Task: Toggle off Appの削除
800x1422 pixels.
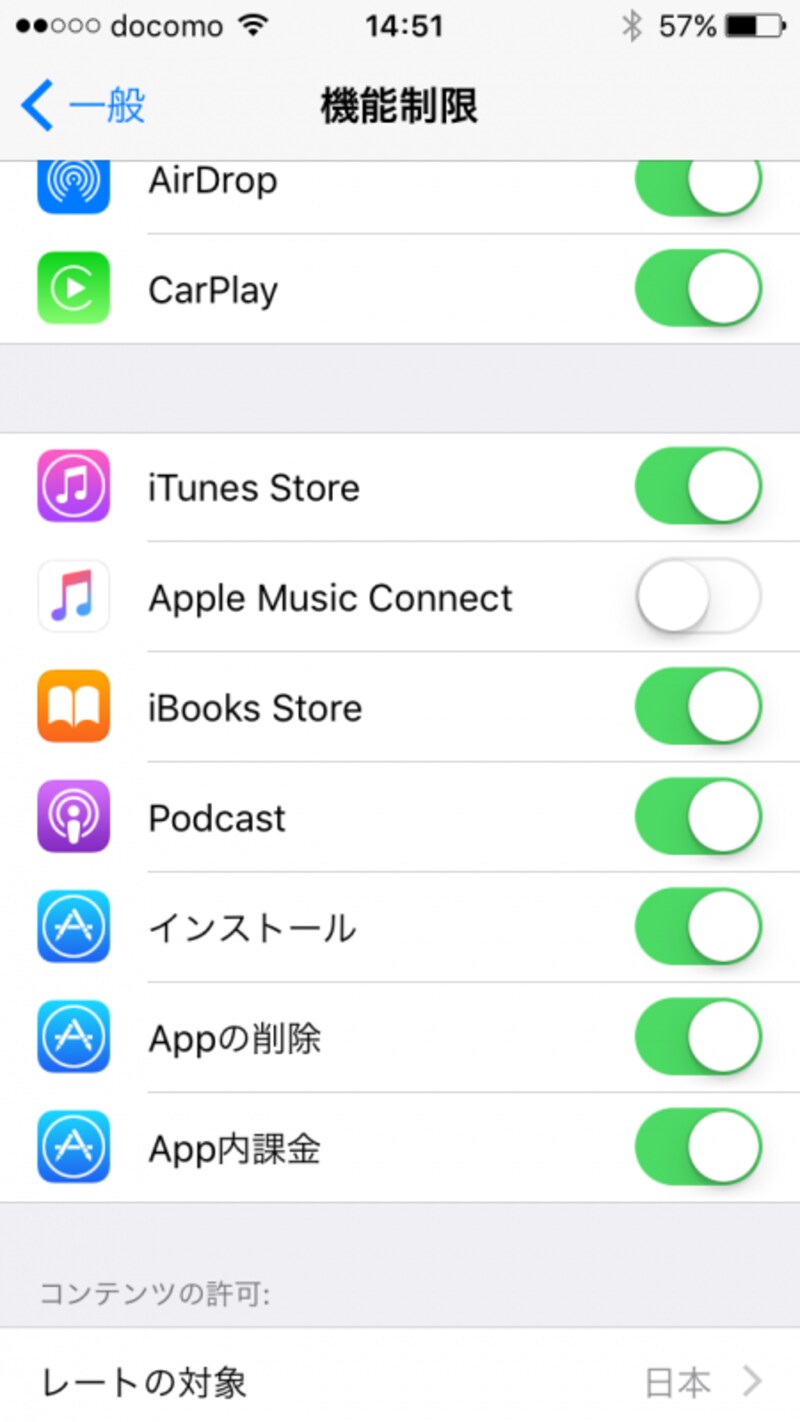Action: click(697, 1037)
